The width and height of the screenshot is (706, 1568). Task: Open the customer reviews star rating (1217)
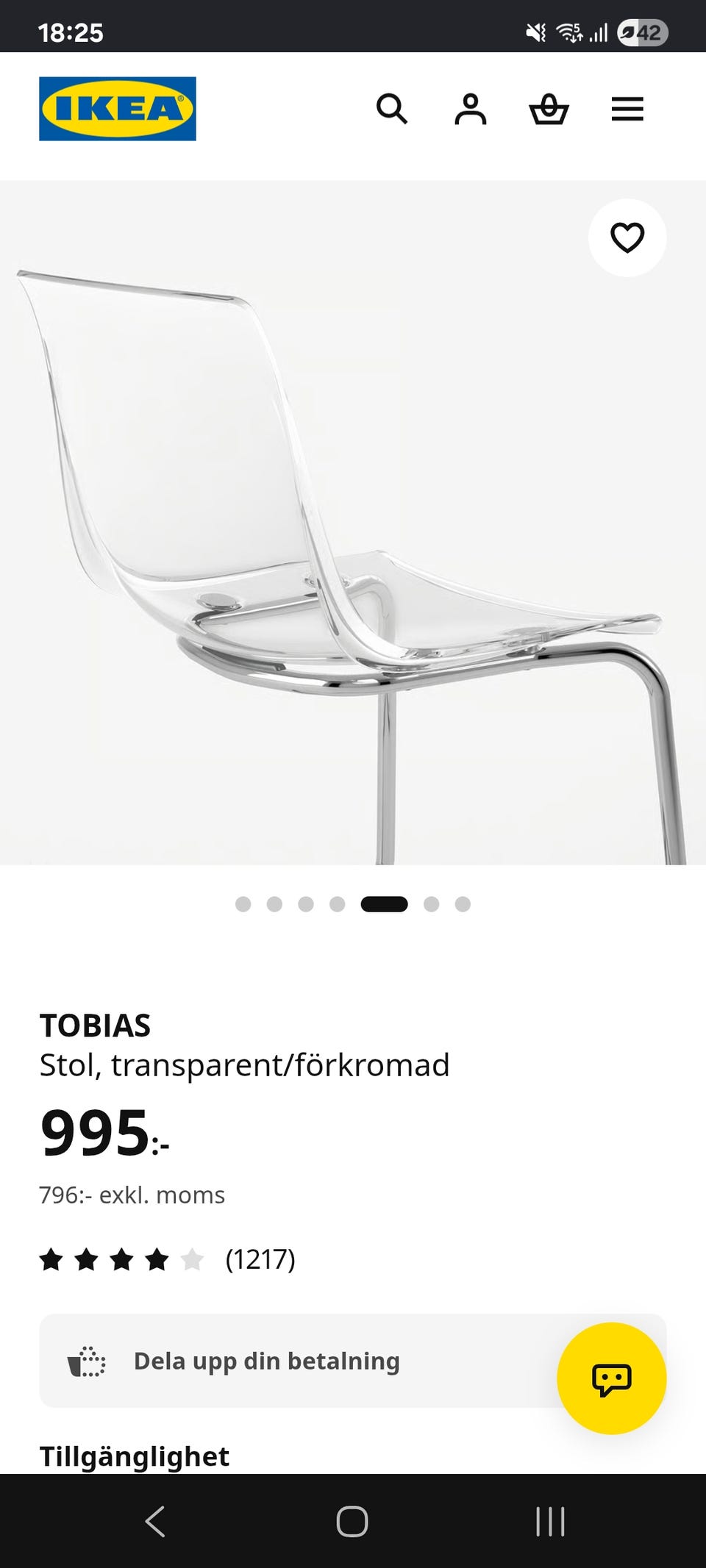tap(168, 1259)
